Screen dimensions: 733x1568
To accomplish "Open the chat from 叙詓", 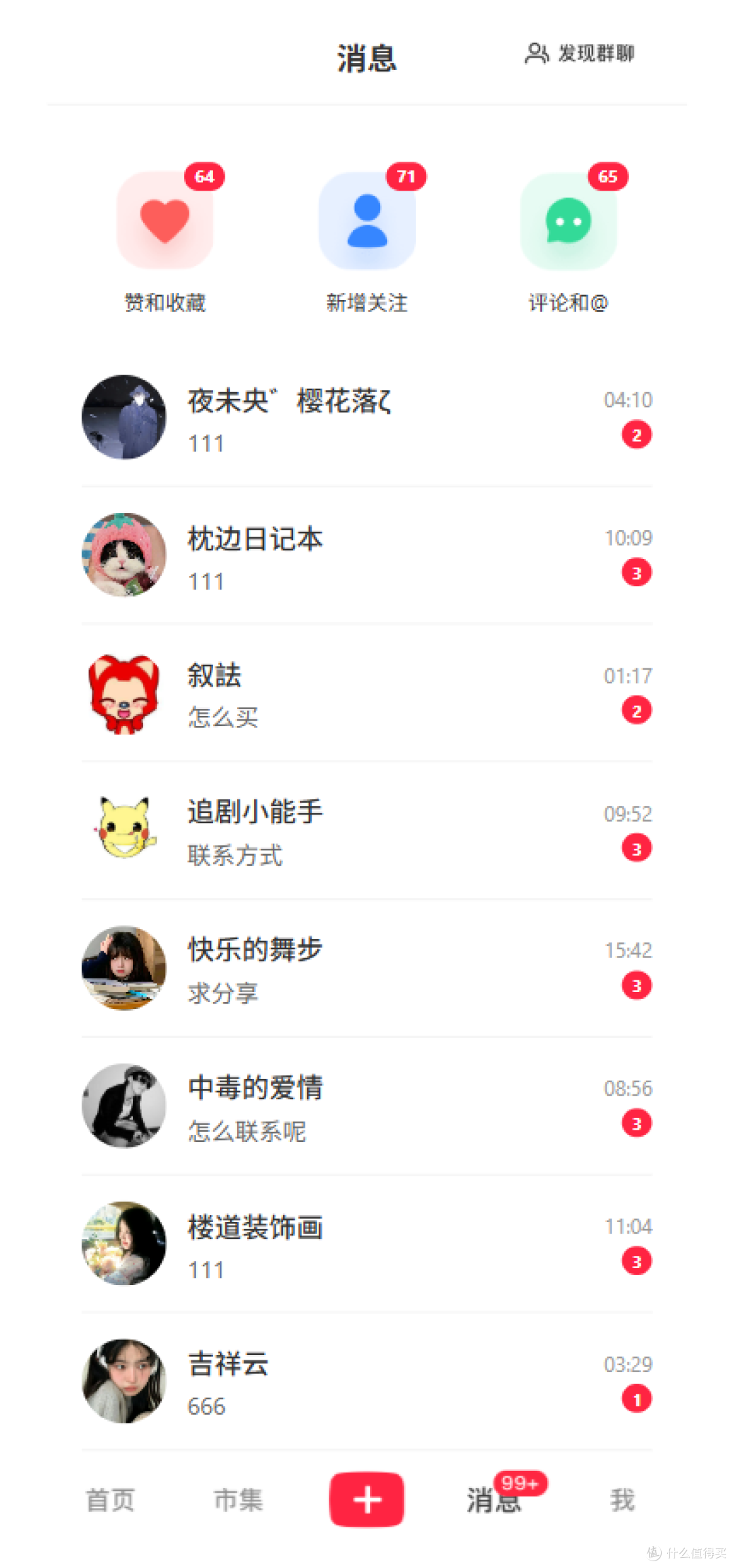I will pos(366,693).
